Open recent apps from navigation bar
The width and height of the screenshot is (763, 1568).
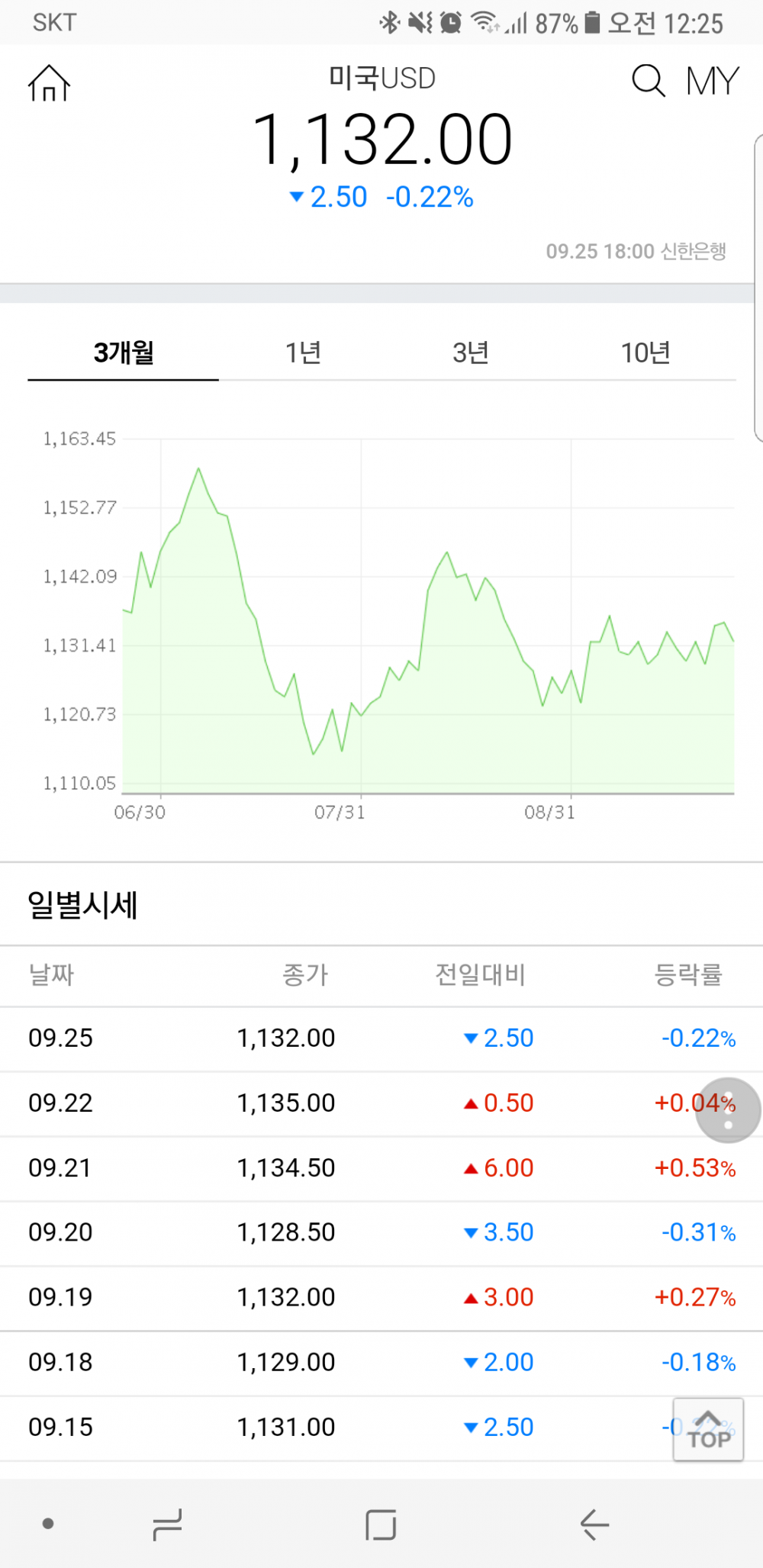[x=167, y=1525]
